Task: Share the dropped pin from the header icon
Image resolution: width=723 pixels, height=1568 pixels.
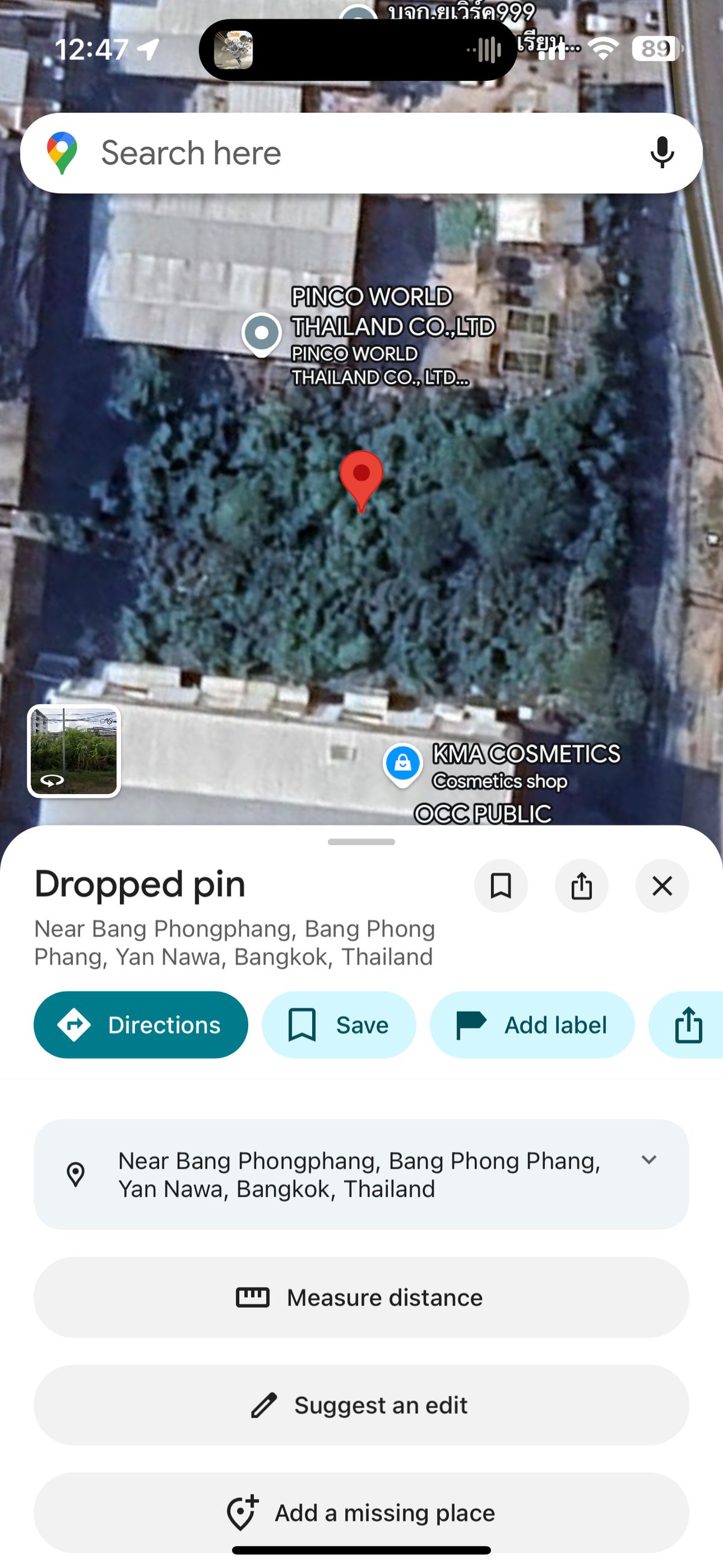Action: (581, 886)
